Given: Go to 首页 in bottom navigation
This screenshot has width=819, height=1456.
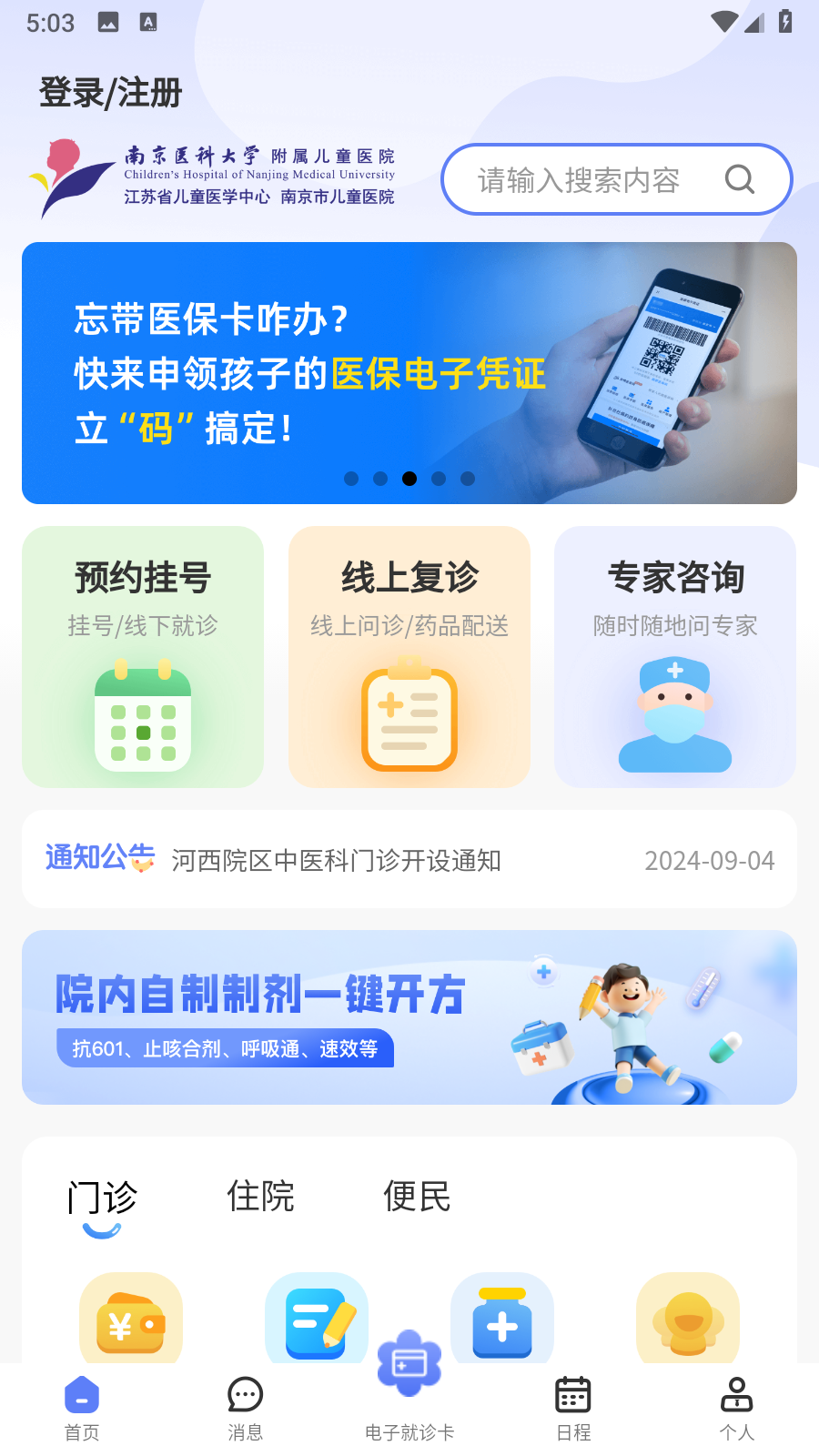Looking at the screenshot, I should coord(82,1408).
